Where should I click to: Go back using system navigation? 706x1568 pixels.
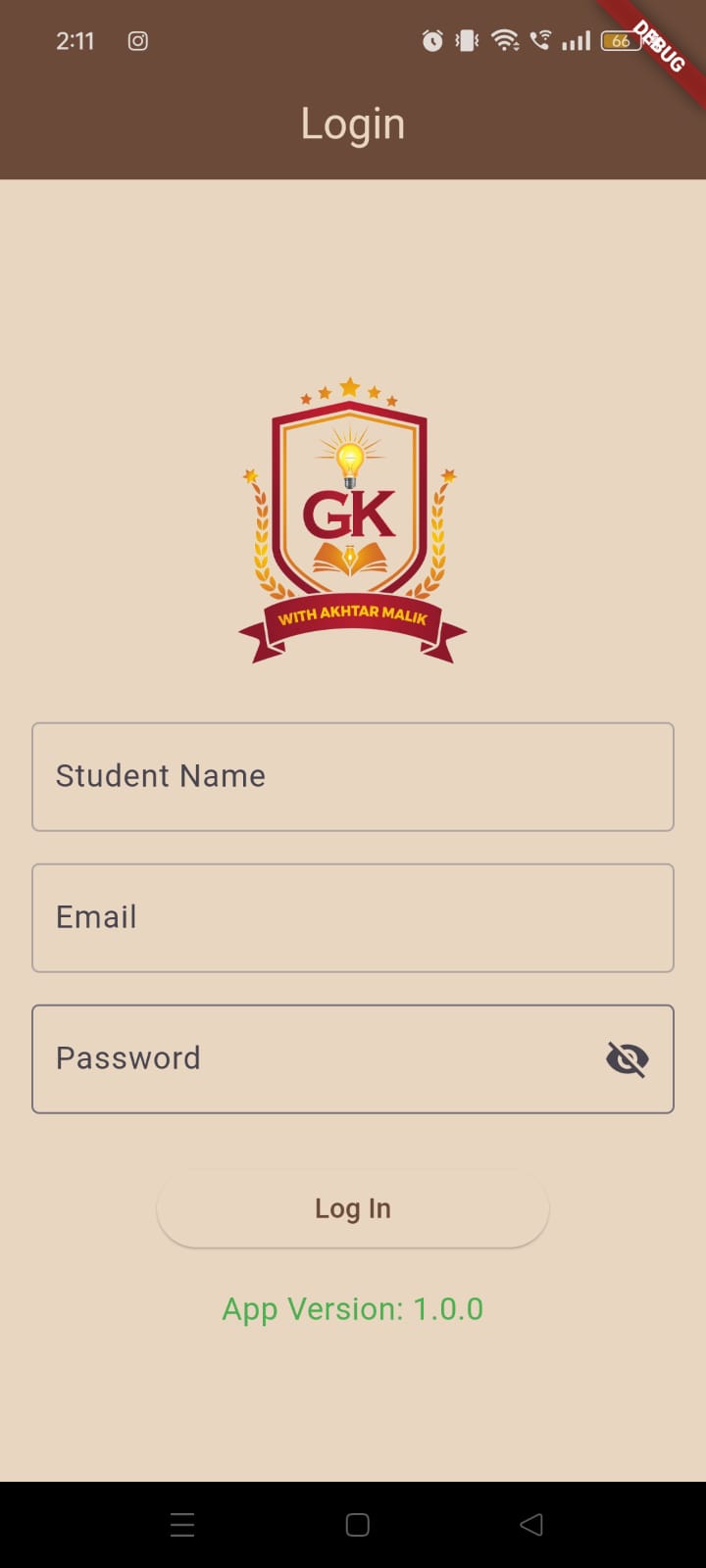pyautogui.click(x=530, y=1524)
